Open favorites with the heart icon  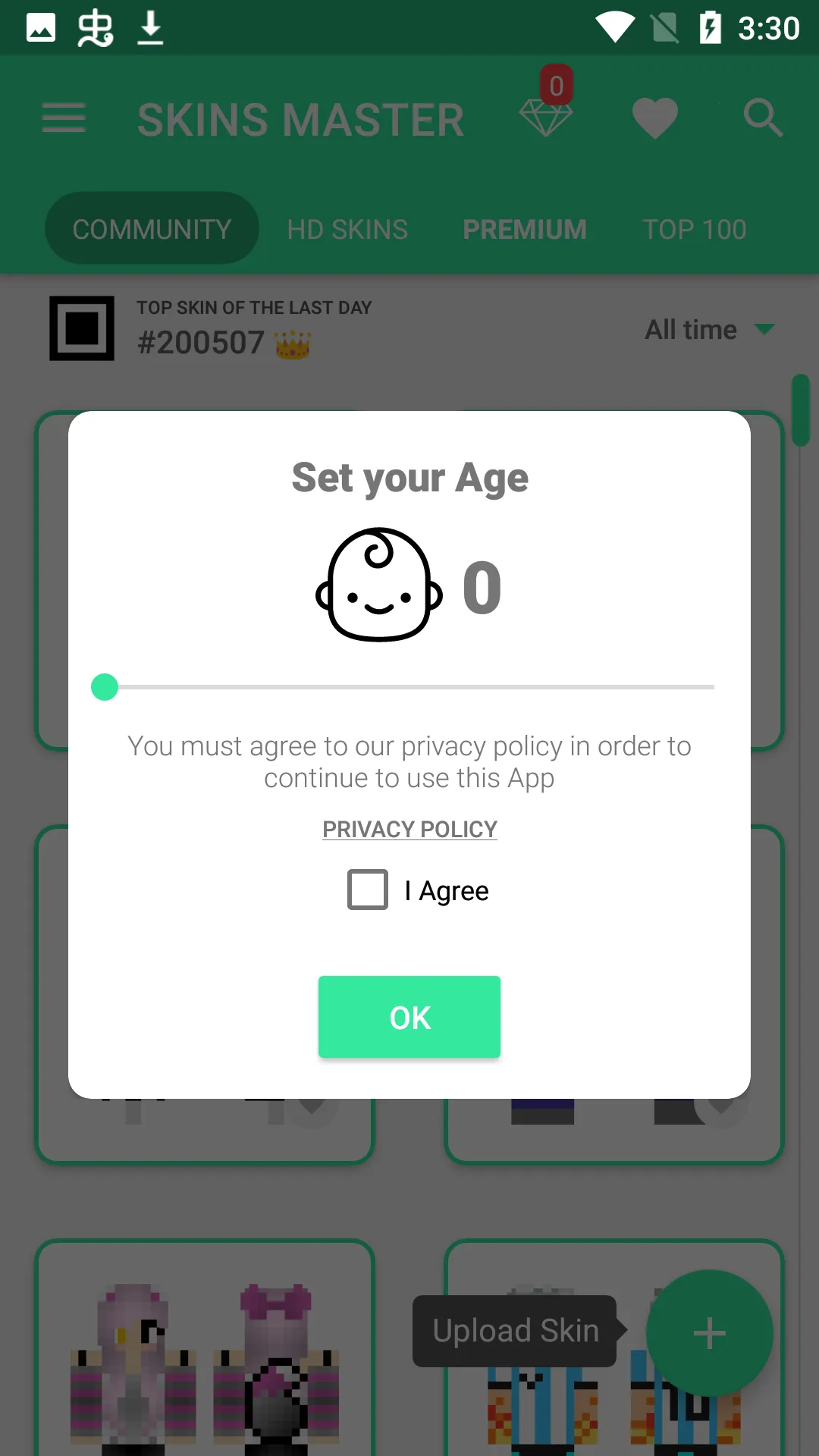pyautogui.click(x=654, y=118)
